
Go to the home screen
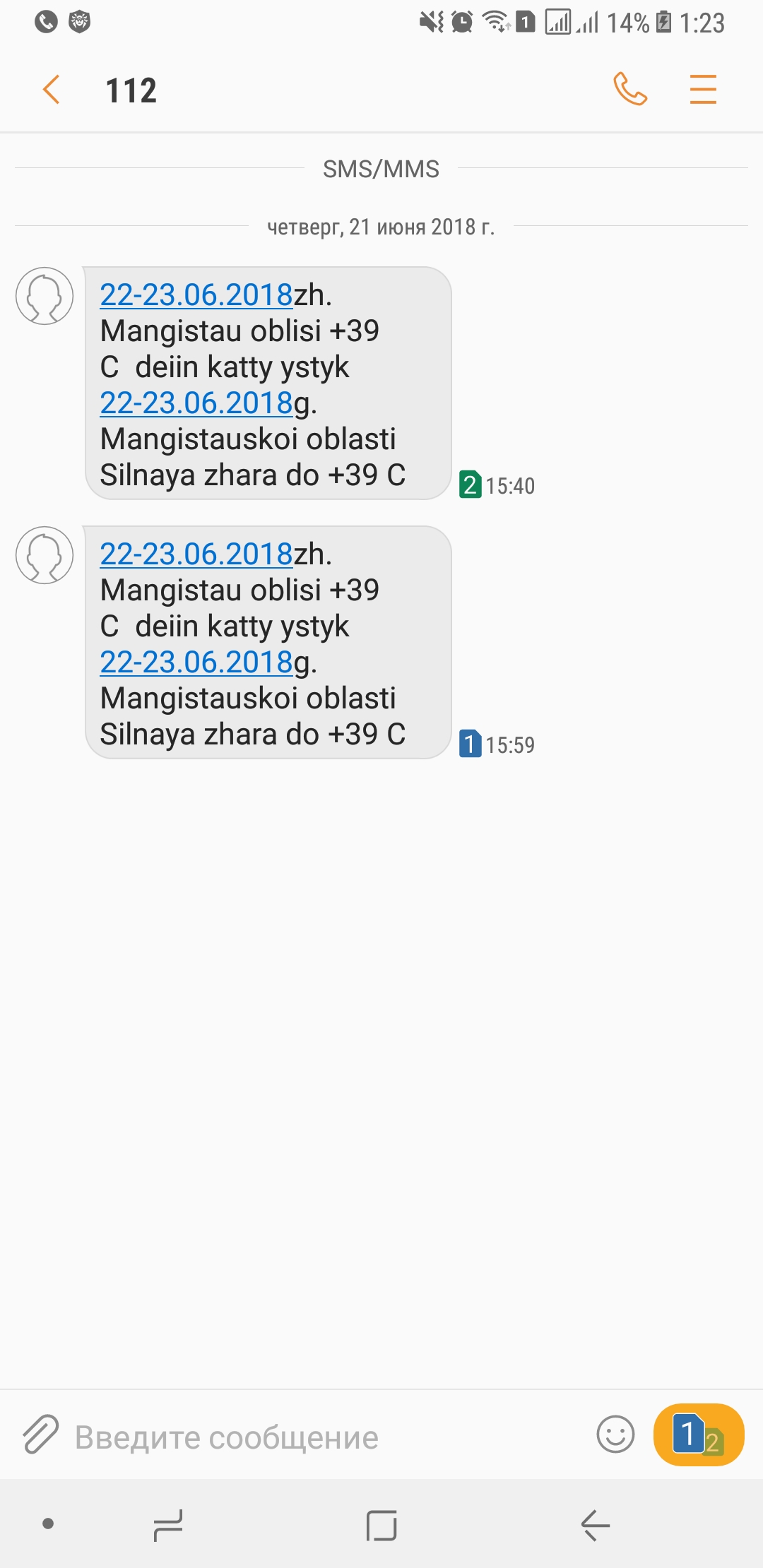pyautogui.click(x=381, y=1525)
